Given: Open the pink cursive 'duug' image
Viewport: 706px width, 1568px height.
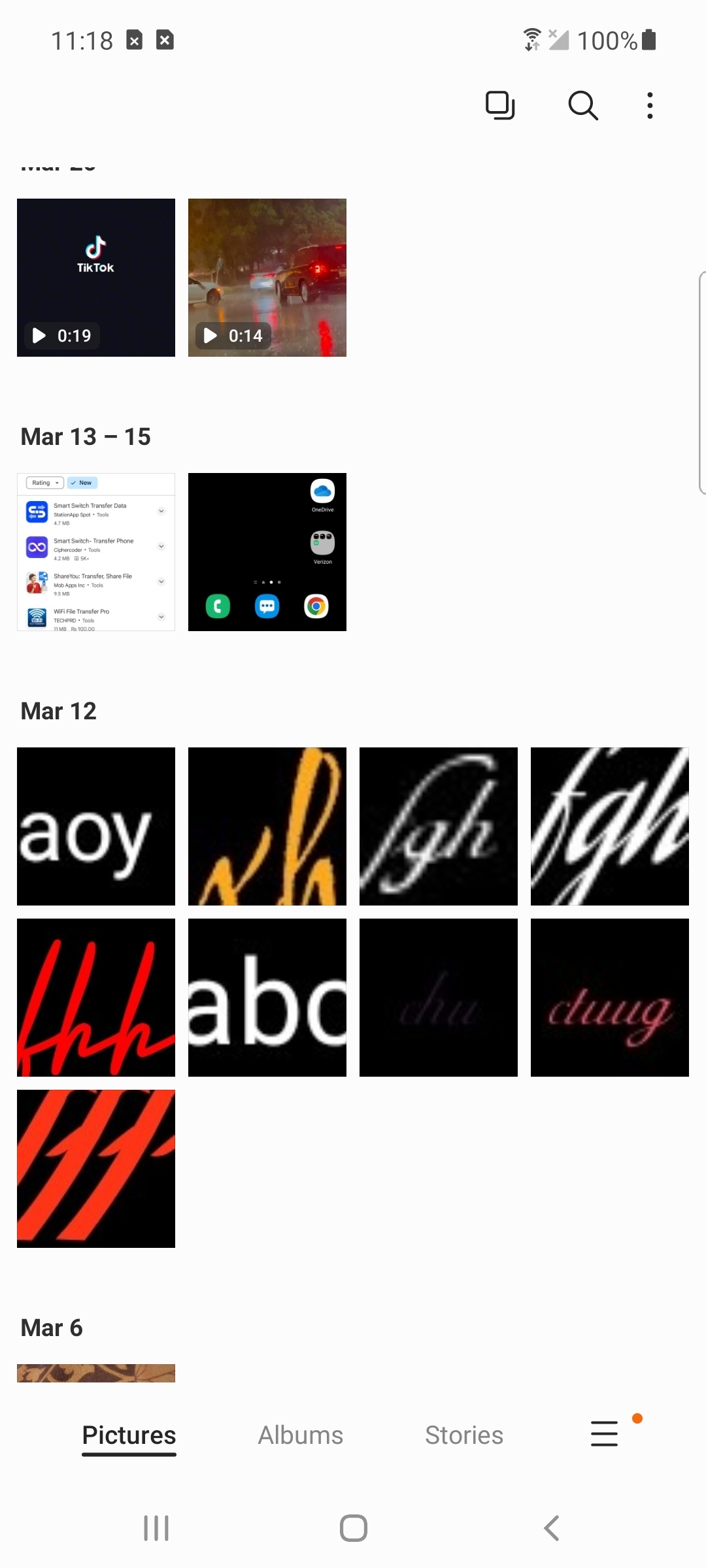Looking at the screenshot, I should coord(610,998).
